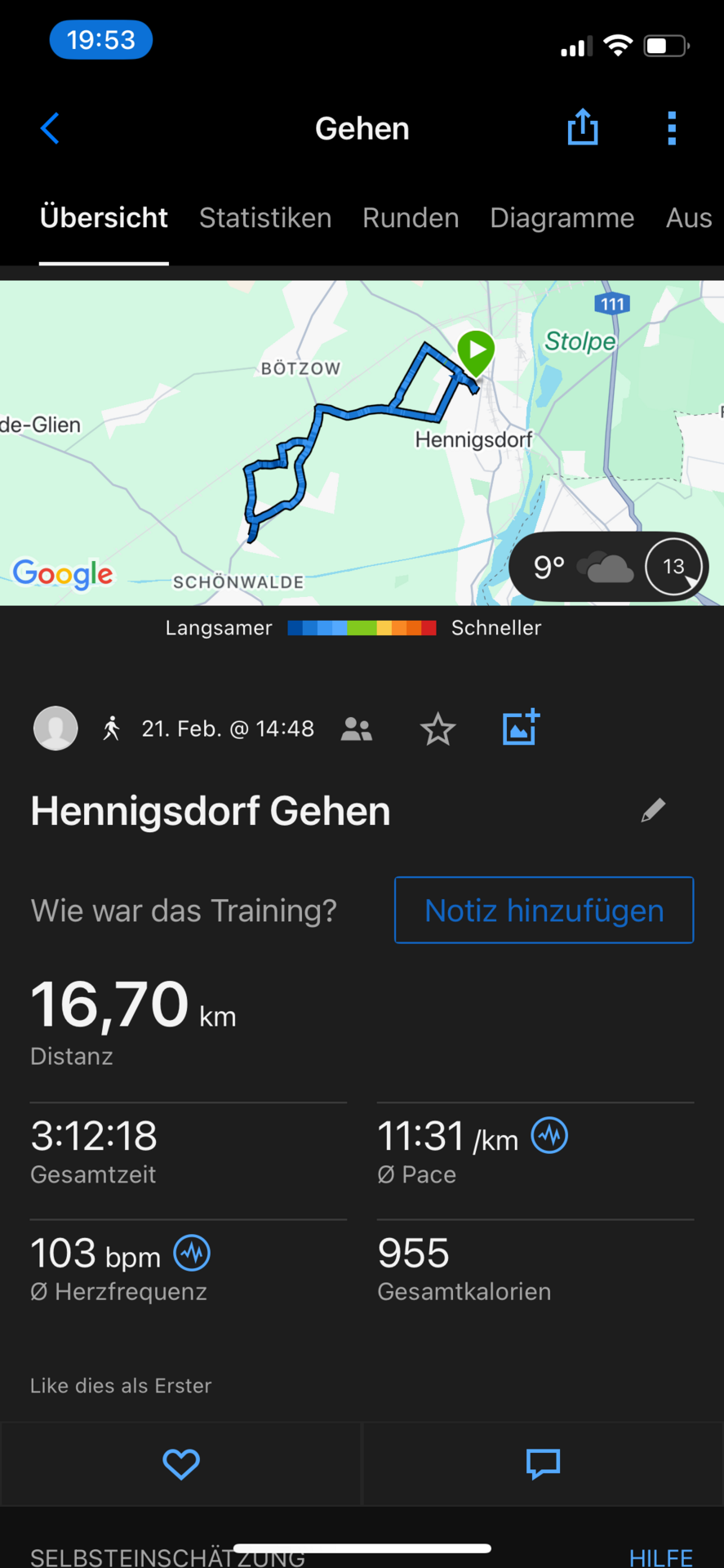Open the HILFE link
This screenshot has width=724, height=1568.
pos(661,1557)
